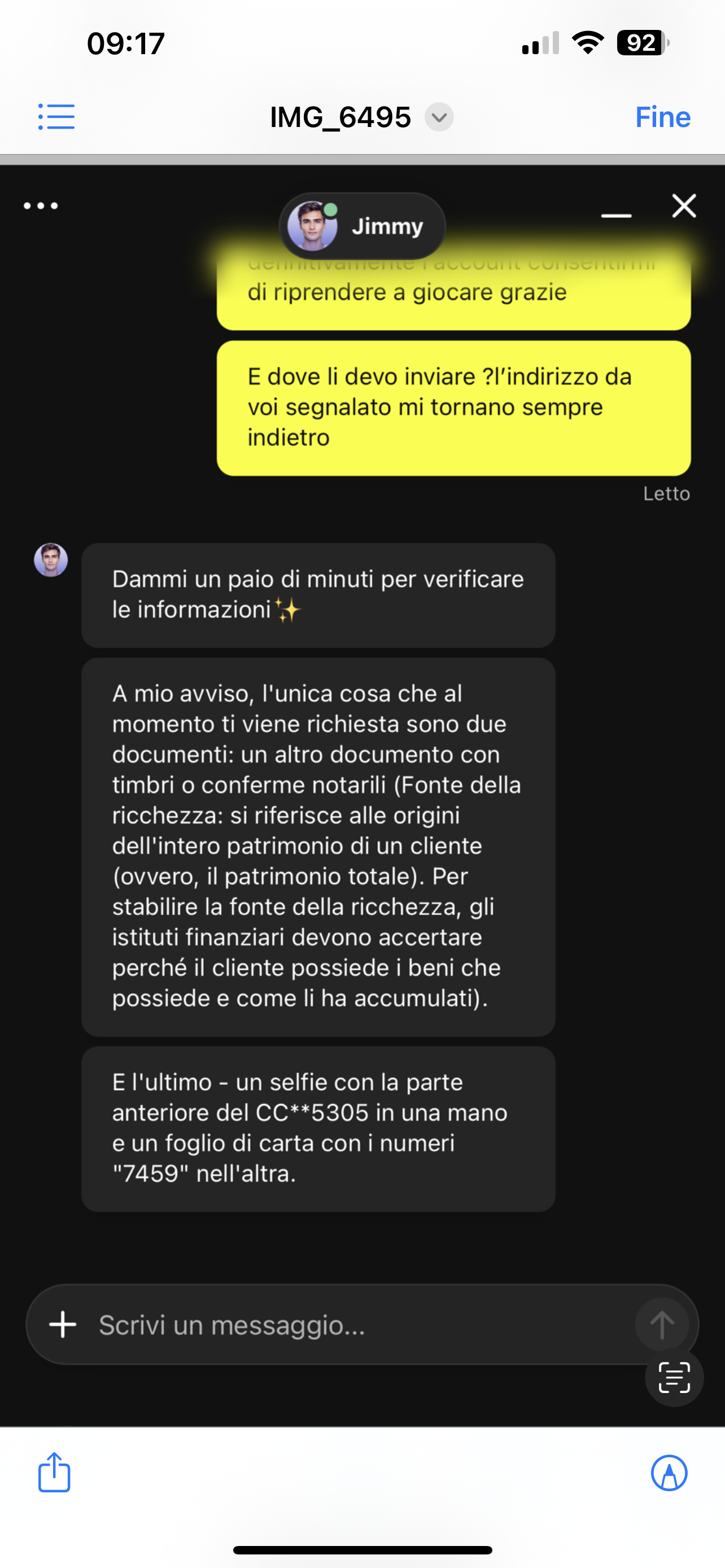Tap Fine to close the preview

[662, 117]
